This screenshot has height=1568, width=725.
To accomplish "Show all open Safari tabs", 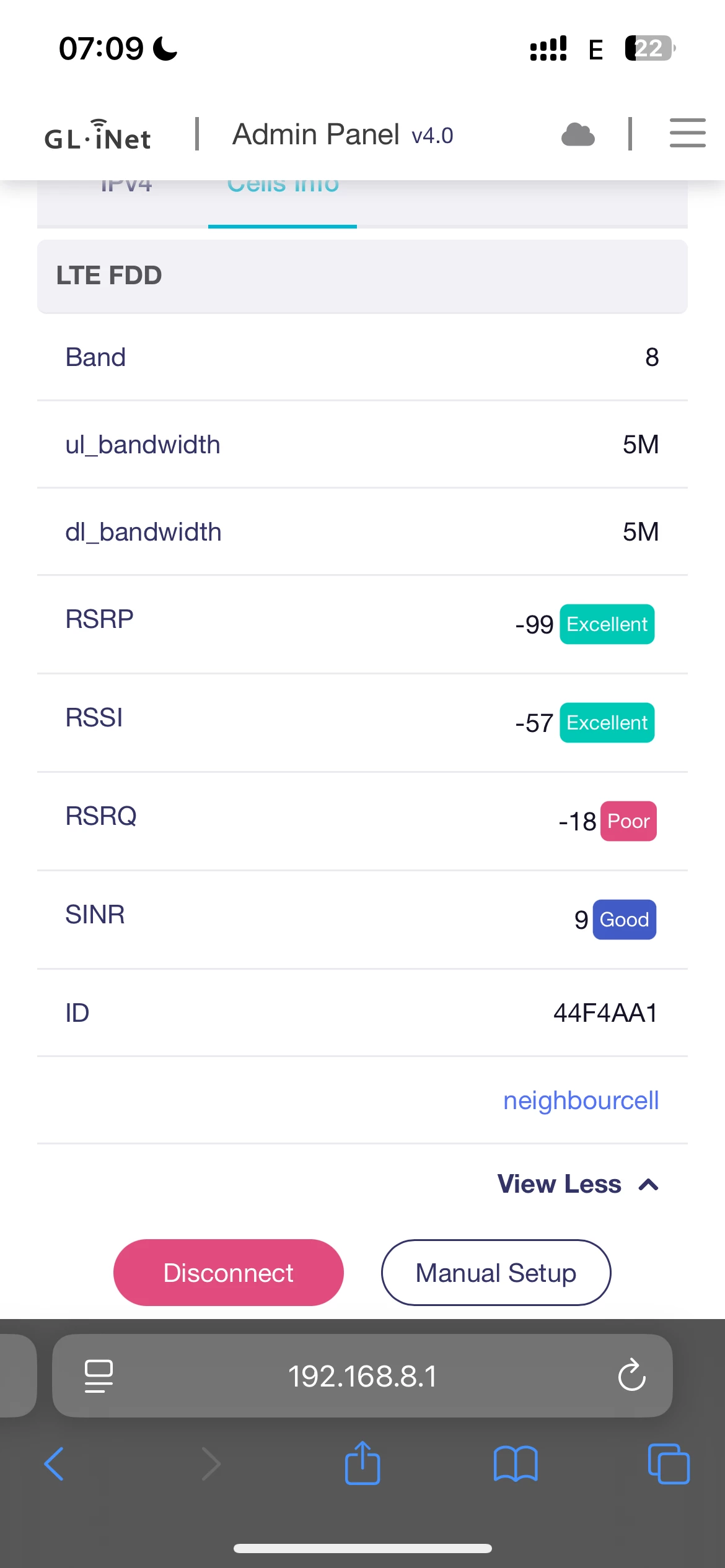I will point(668,1464).
